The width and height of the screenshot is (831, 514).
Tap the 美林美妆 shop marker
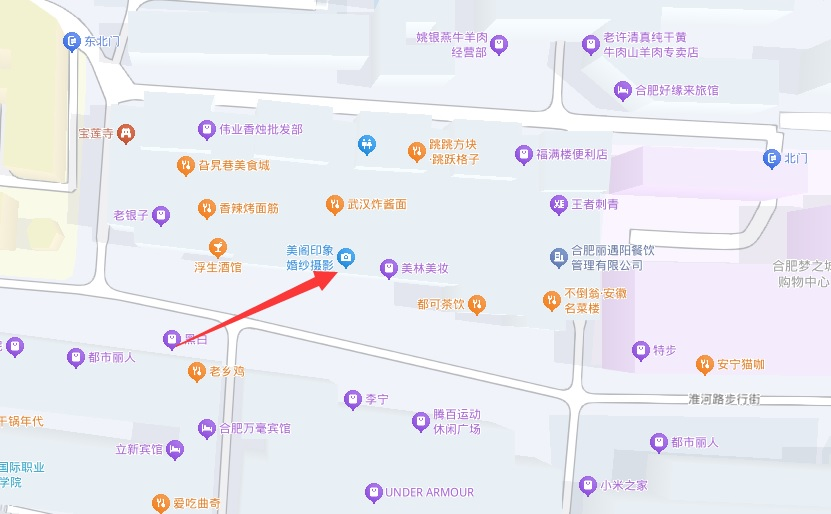pos(389,268)
